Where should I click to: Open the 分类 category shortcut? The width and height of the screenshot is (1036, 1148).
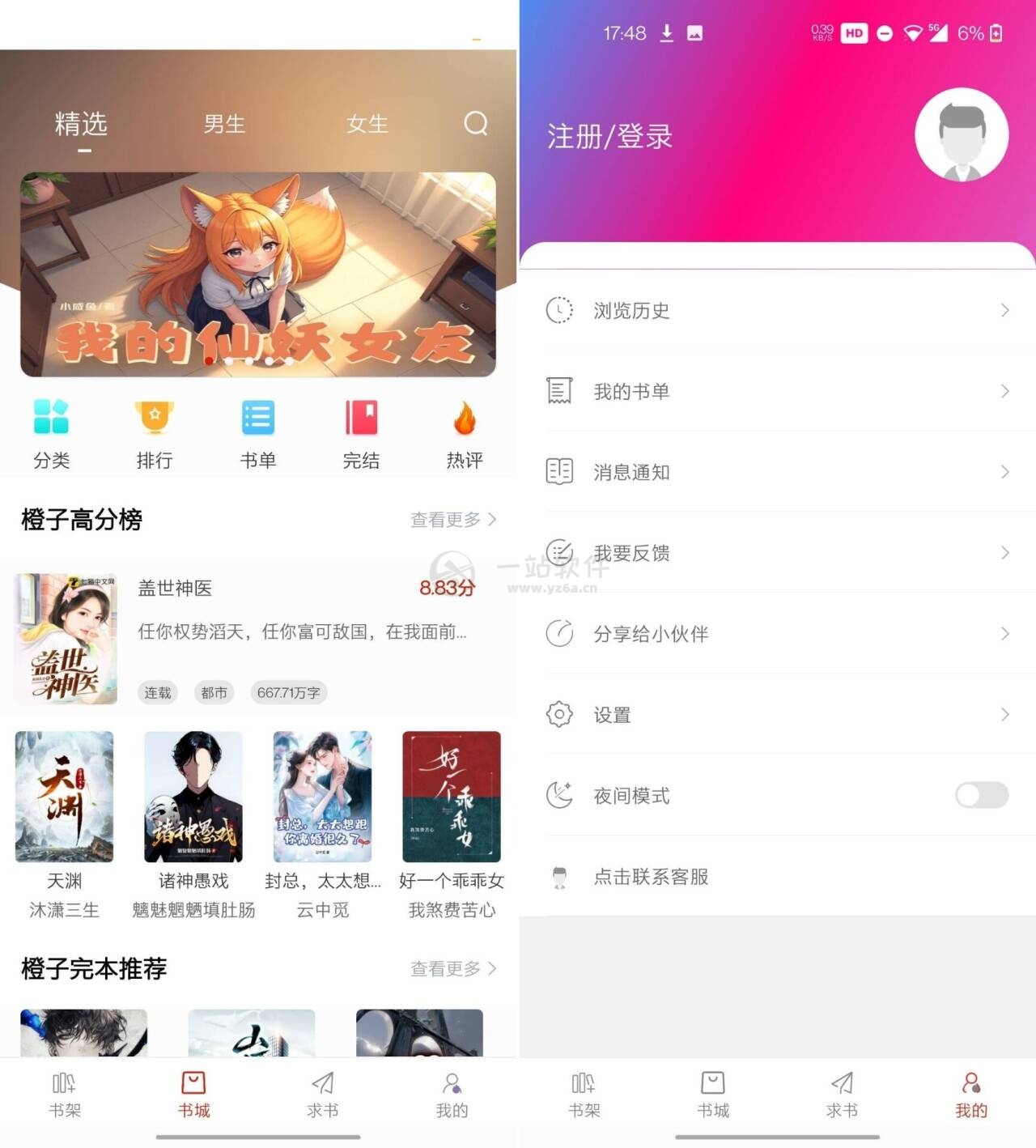coord(51,433)
